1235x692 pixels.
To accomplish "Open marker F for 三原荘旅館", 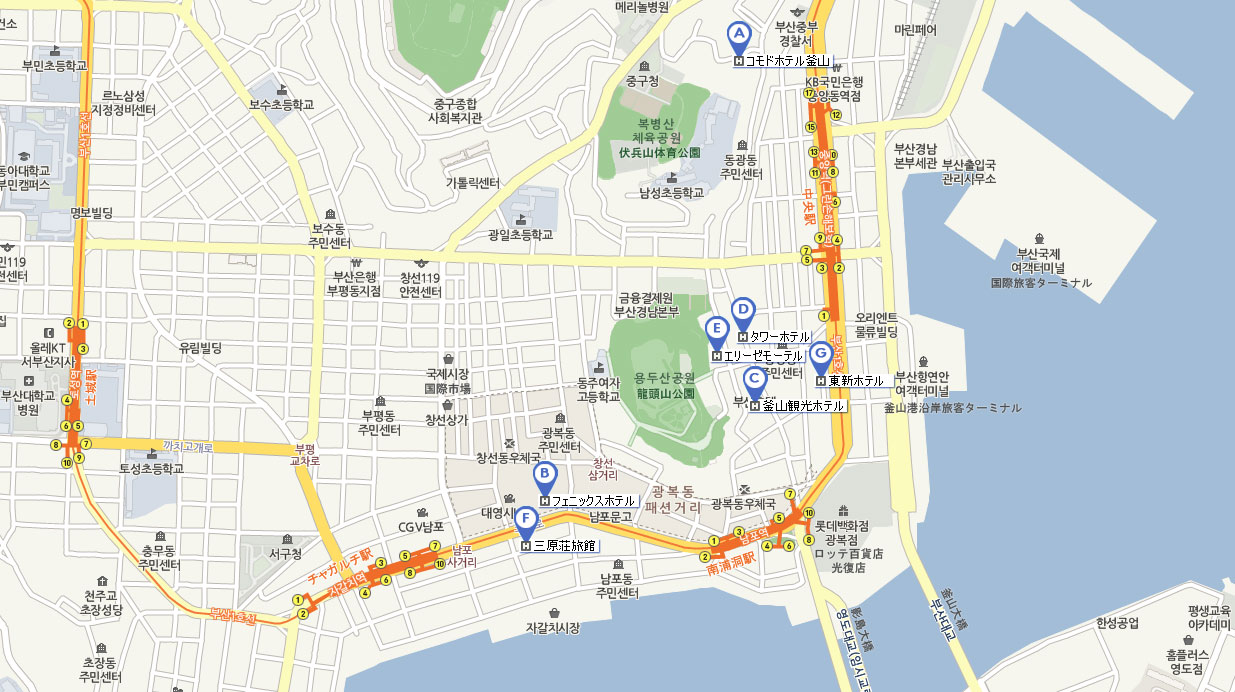I will (526, 520).
